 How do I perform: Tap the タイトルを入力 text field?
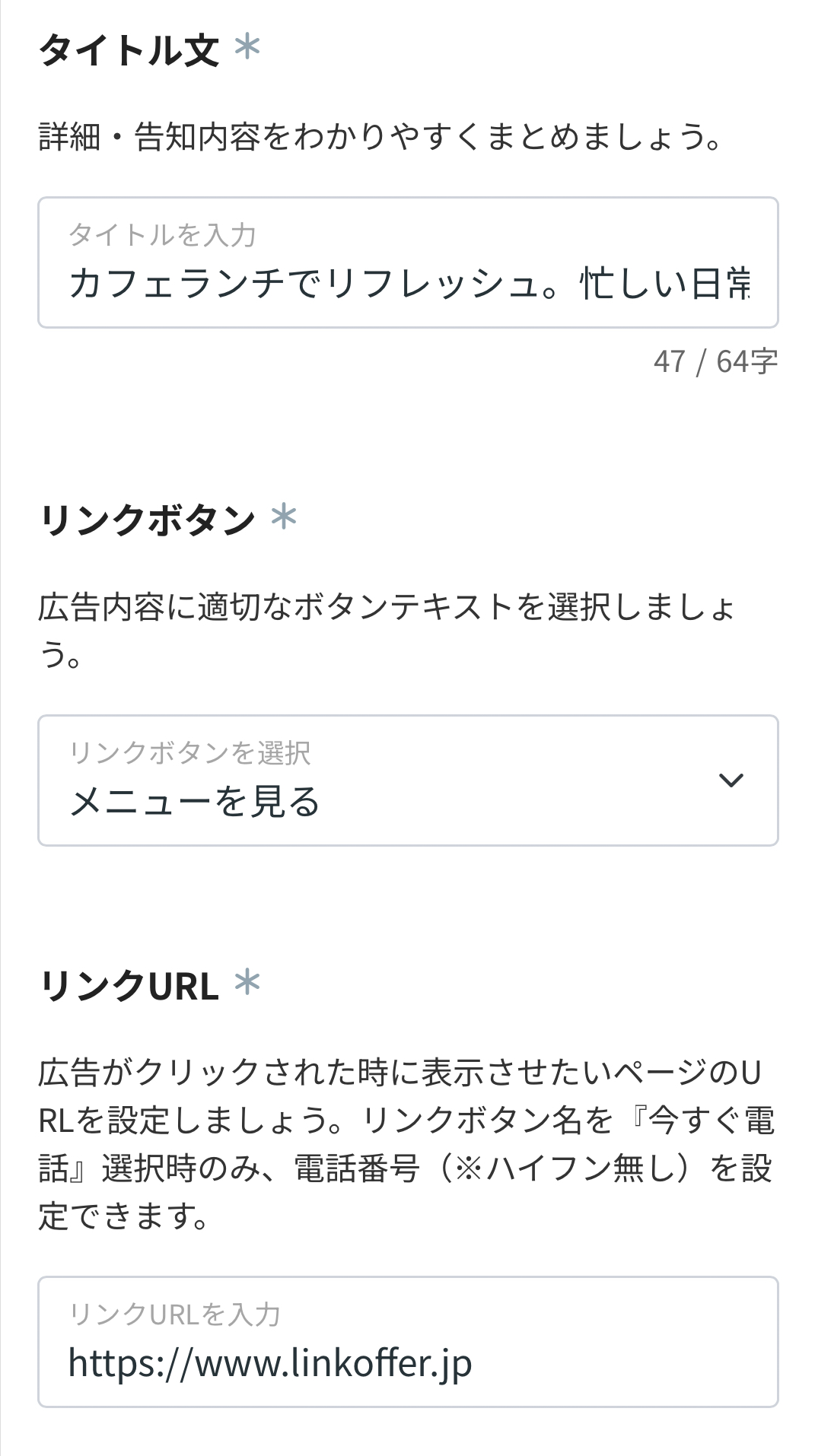pos(408,263)
